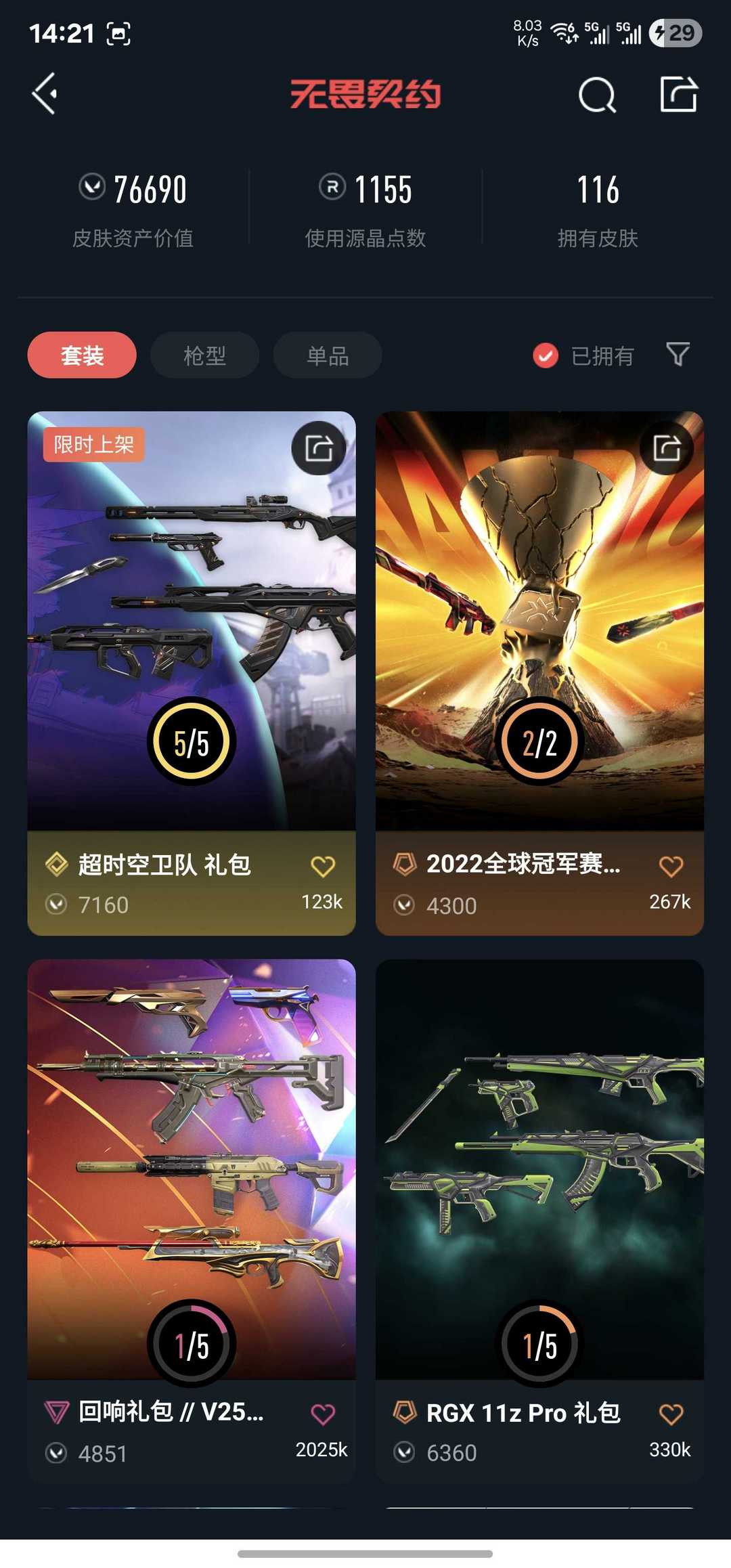Open the 超时空卫队 礼包 bundle card

pyautogui.click(x=192, y=673)
